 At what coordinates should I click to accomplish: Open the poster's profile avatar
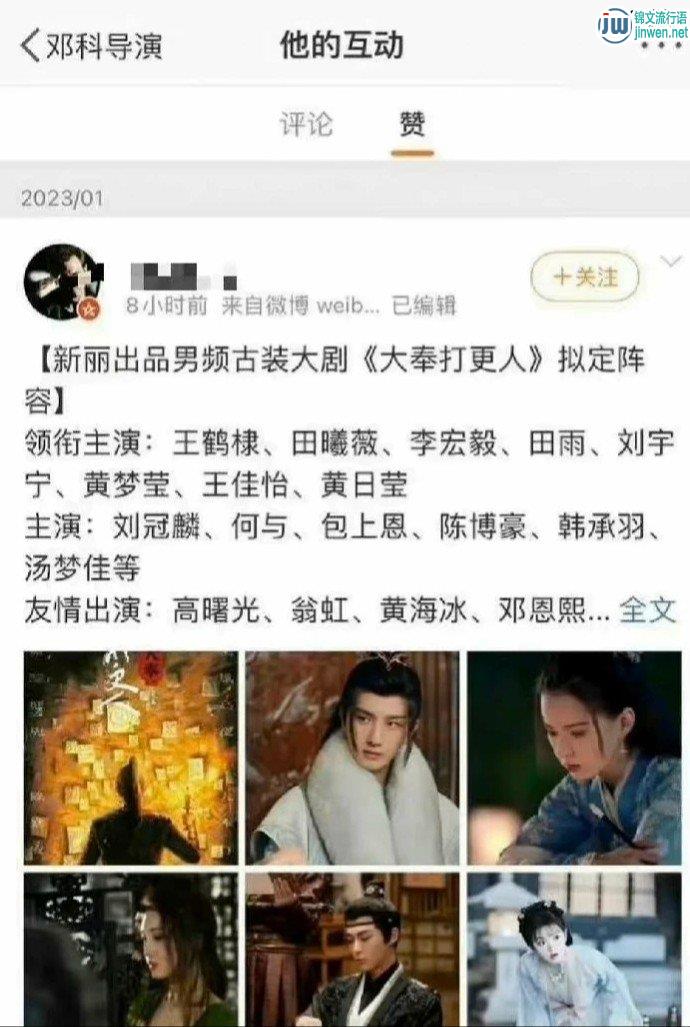[x=62, y=282]
